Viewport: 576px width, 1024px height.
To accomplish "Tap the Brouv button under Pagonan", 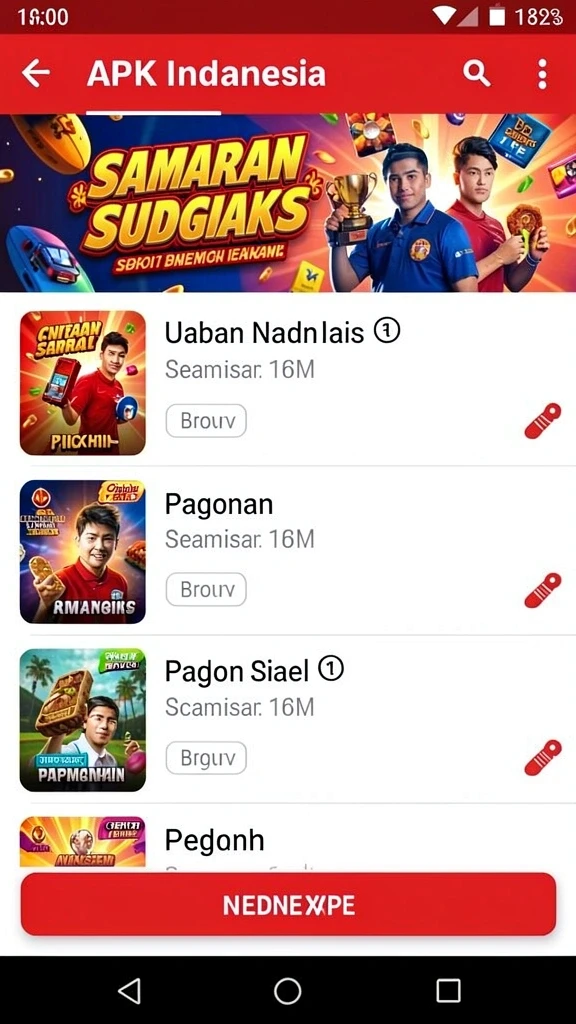I will click(x=206, y=590).
